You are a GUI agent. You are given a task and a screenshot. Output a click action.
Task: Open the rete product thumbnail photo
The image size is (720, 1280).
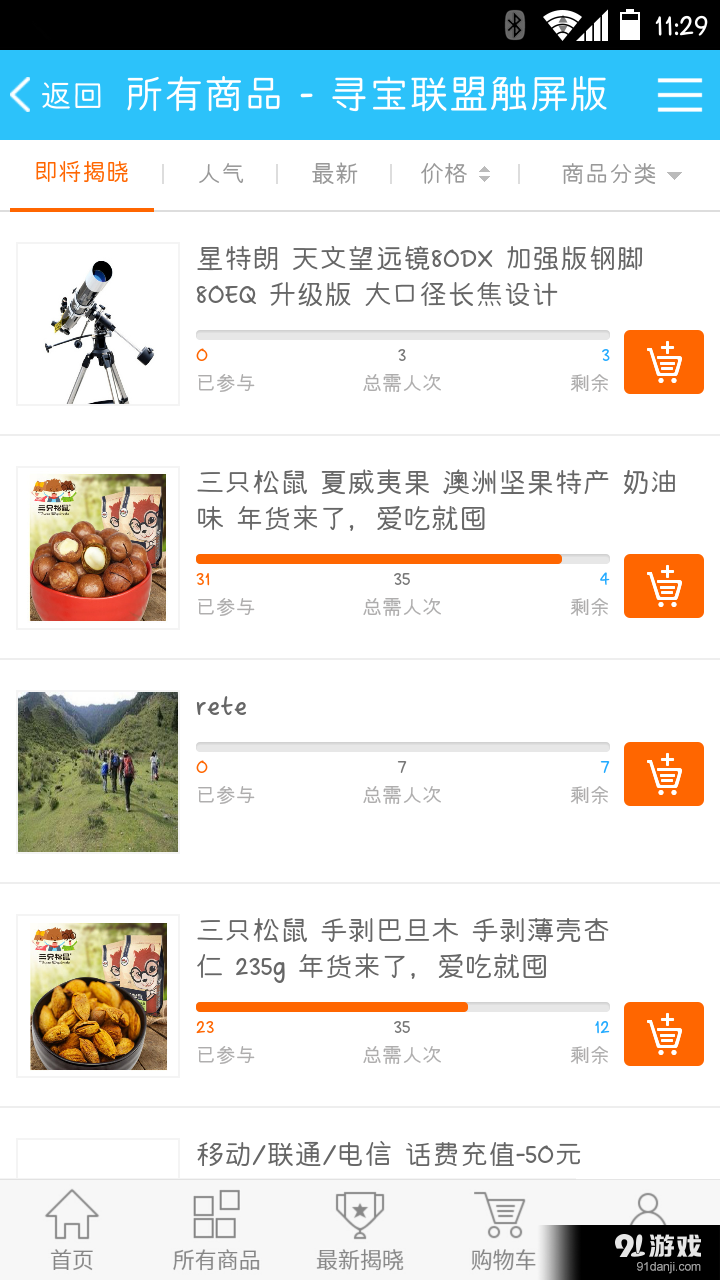[x=97, y=771]
